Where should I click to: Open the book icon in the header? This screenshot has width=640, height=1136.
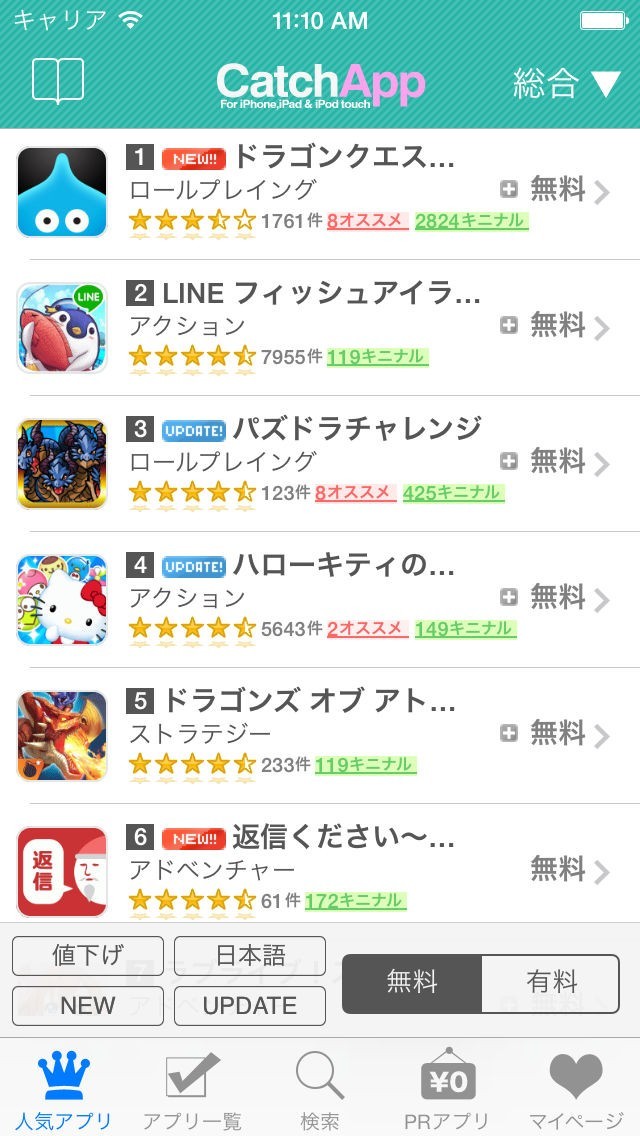click(x=58, y=81)
